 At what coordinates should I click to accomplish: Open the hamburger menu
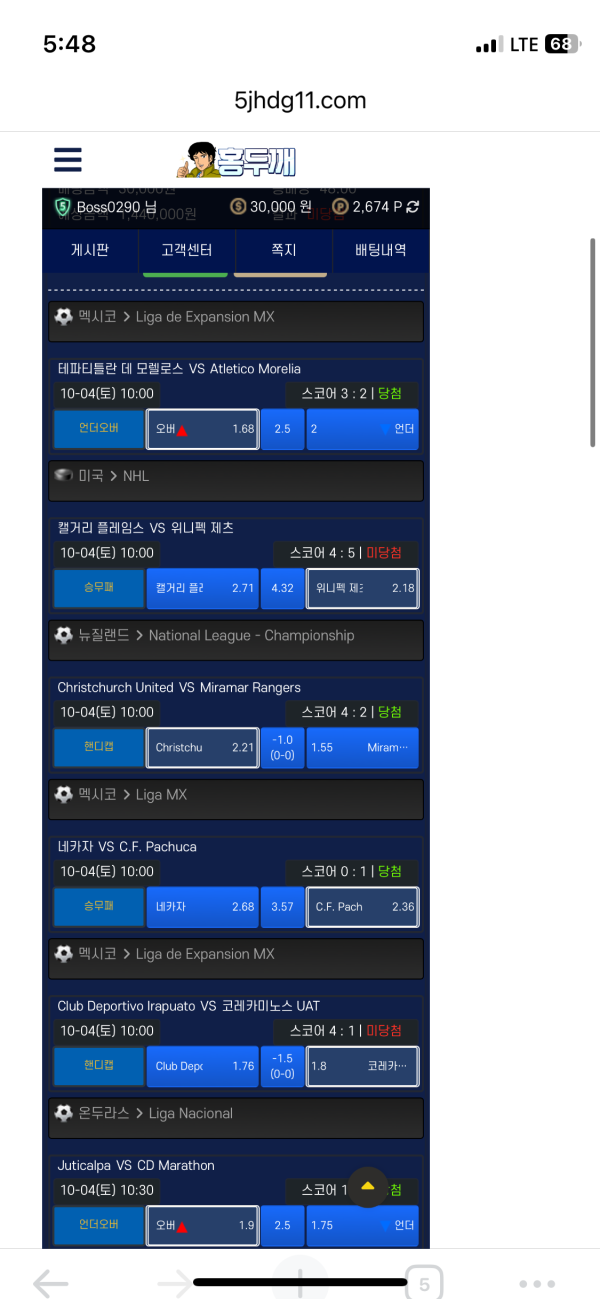[68, 160]
